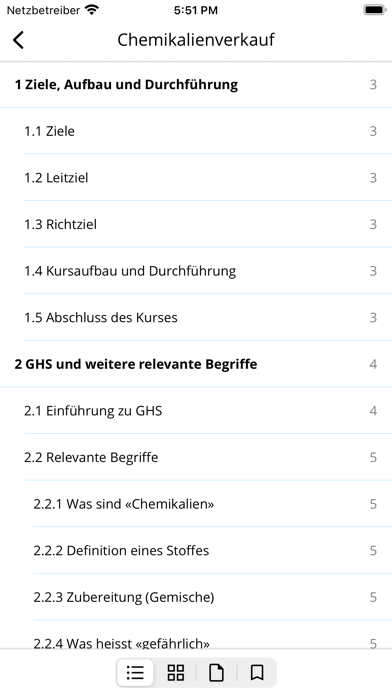Switch to the list view tab
The width and height of the screenshot is (392, 696).
pos(135,672)
